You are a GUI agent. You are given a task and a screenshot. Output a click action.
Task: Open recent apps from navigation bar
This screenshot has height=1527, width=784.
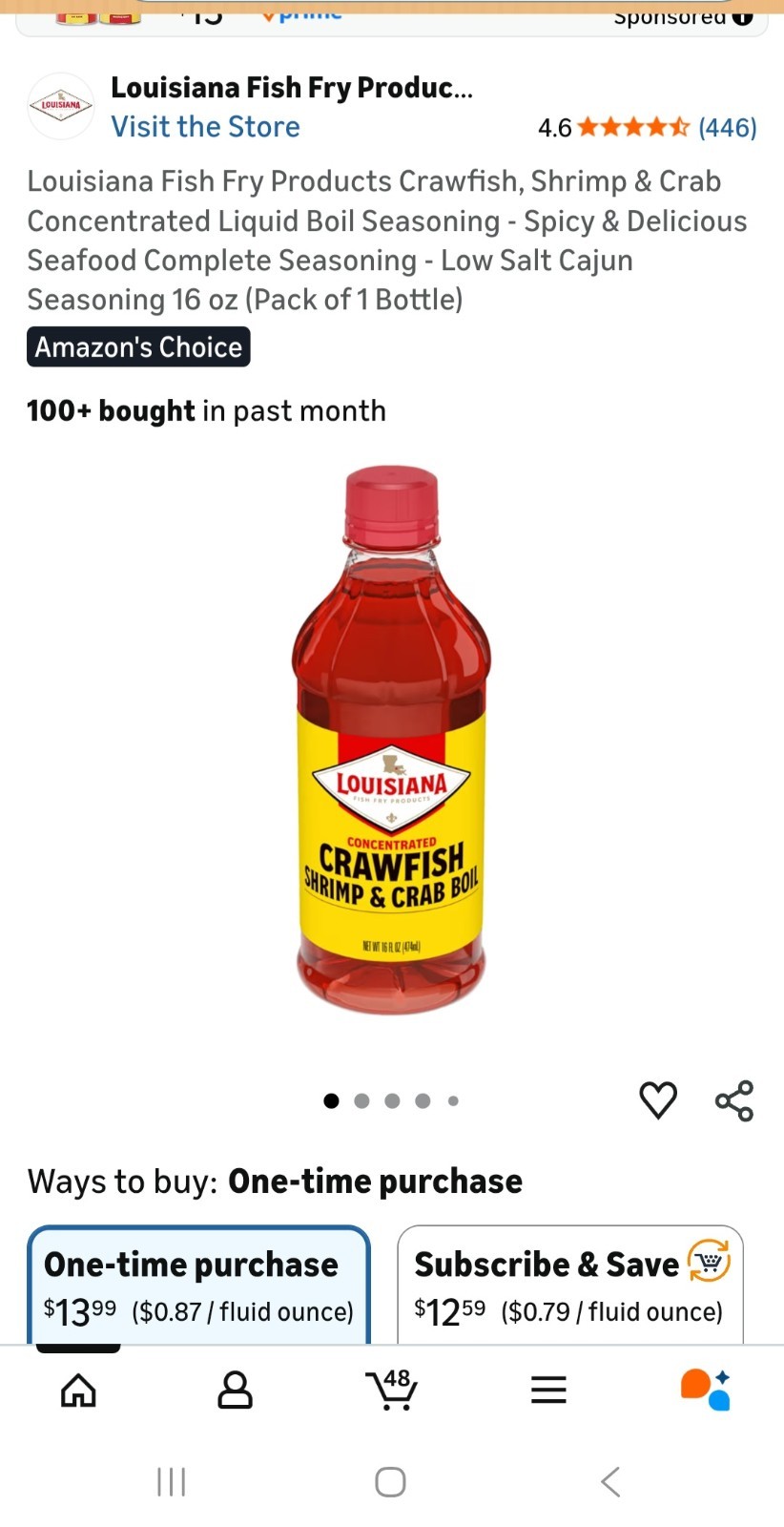click(171, 1481)
